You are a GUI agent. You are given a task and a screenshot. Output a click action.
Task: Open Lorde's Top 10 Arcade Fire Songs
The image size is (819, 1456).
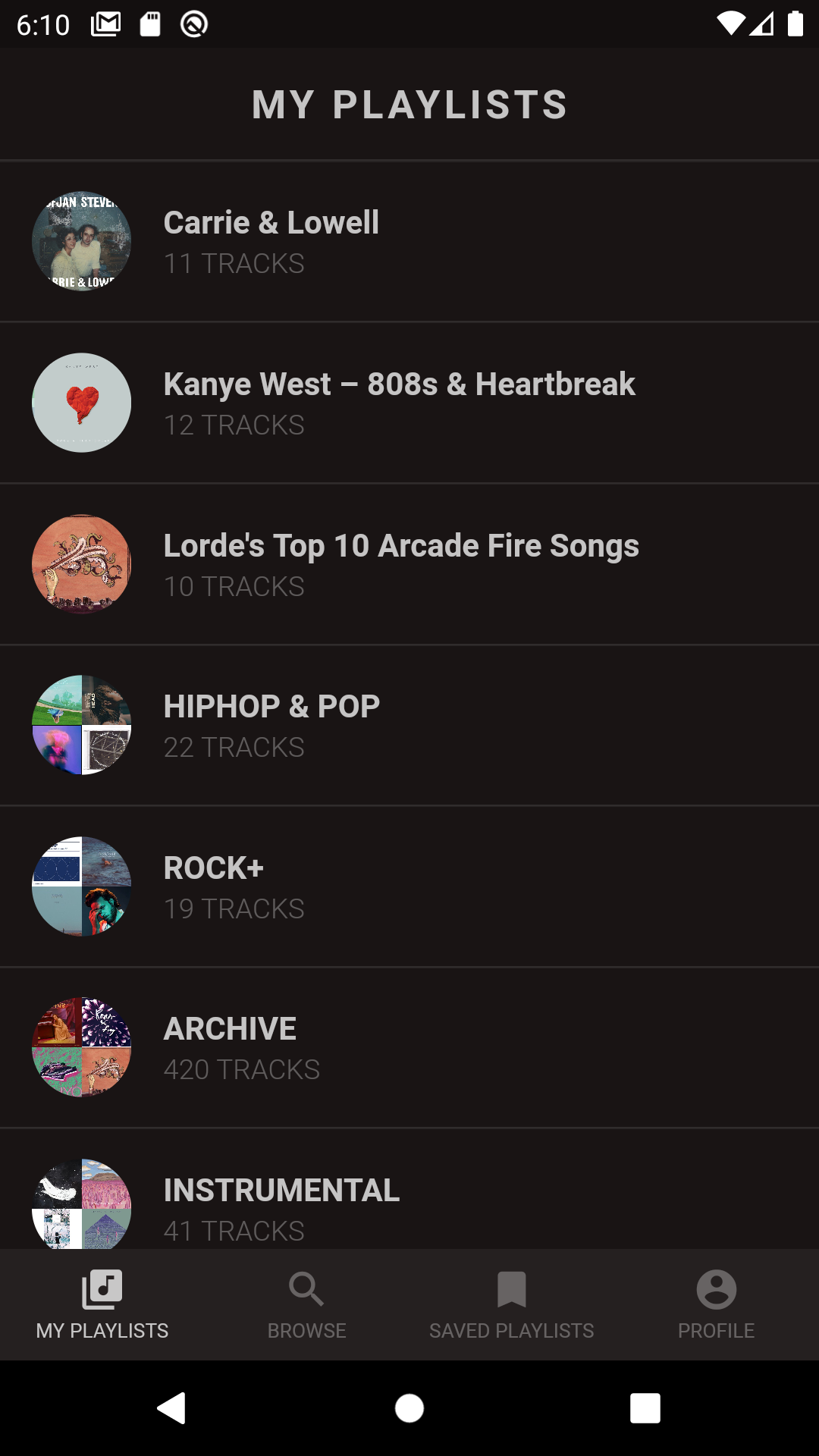(x=409, y=564)
